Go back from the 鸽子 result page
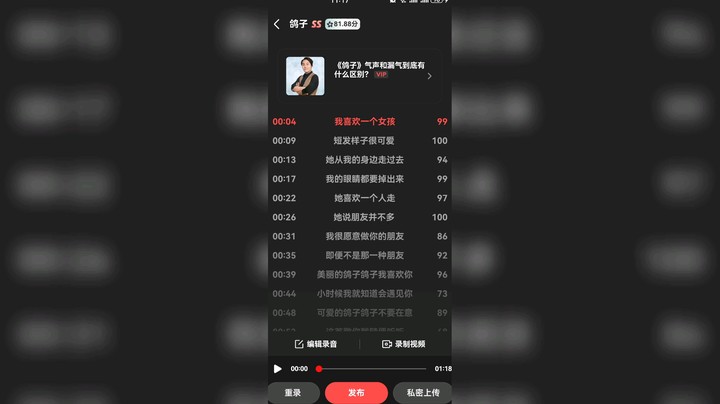 (277, 24)
